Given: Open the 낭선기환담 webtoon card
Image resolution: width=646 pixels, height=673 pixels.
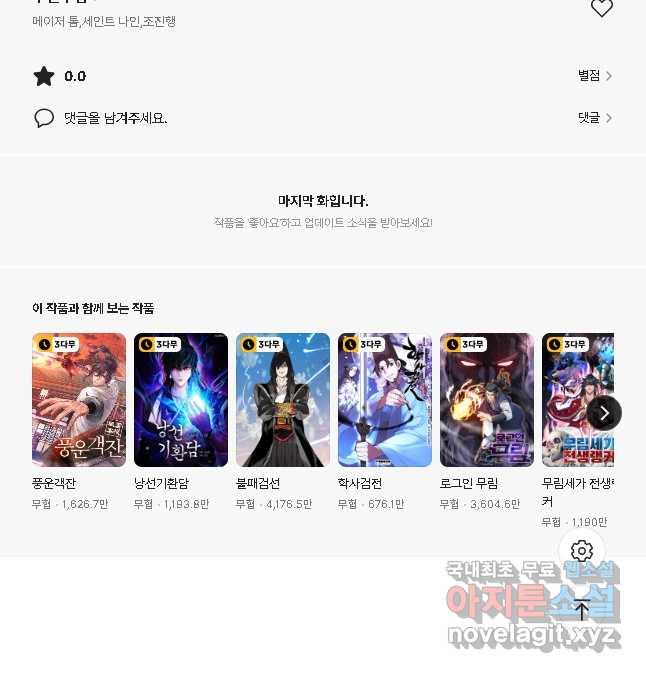Looking at the screenshot, I should click(x=181, y=400).
